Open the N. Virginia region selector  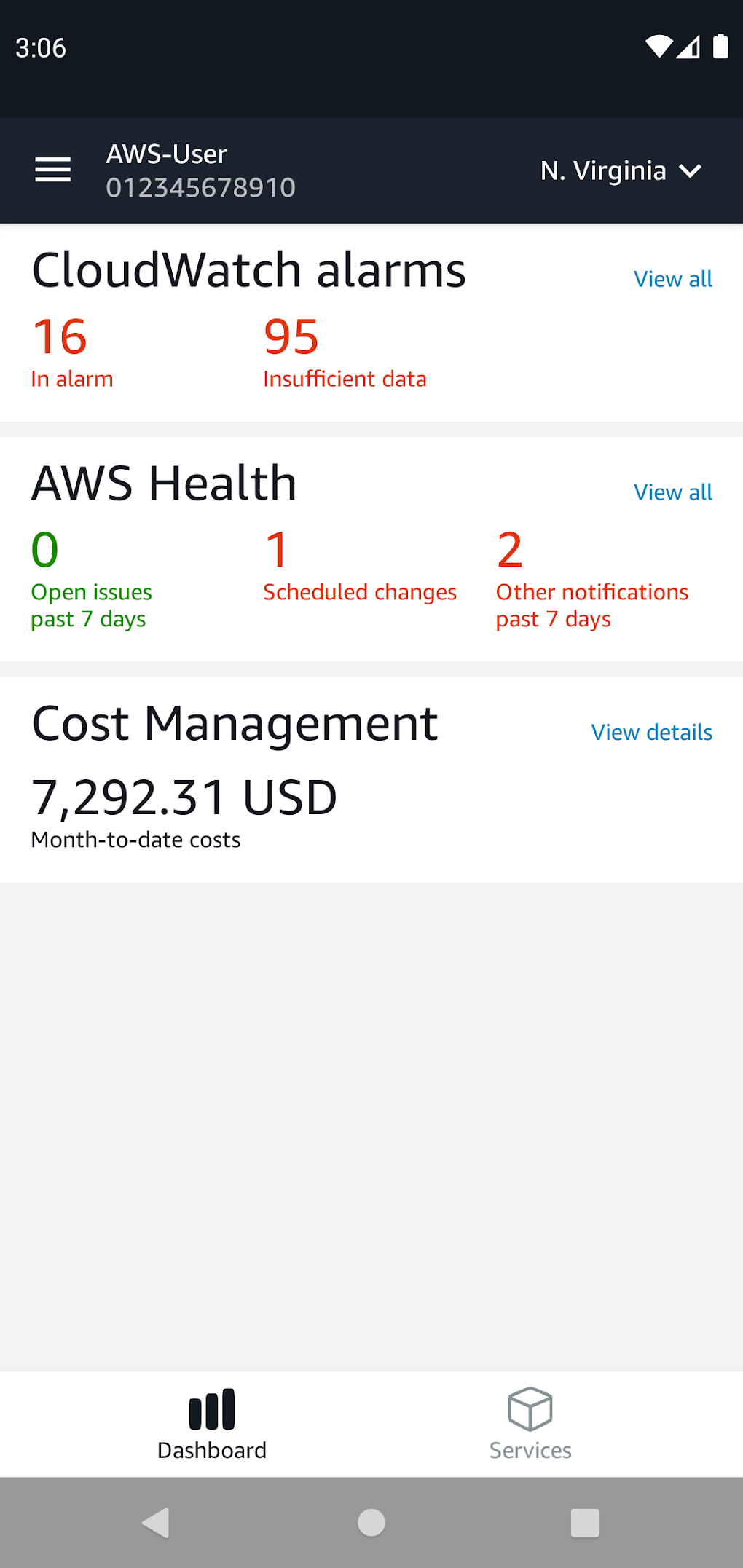620,172
